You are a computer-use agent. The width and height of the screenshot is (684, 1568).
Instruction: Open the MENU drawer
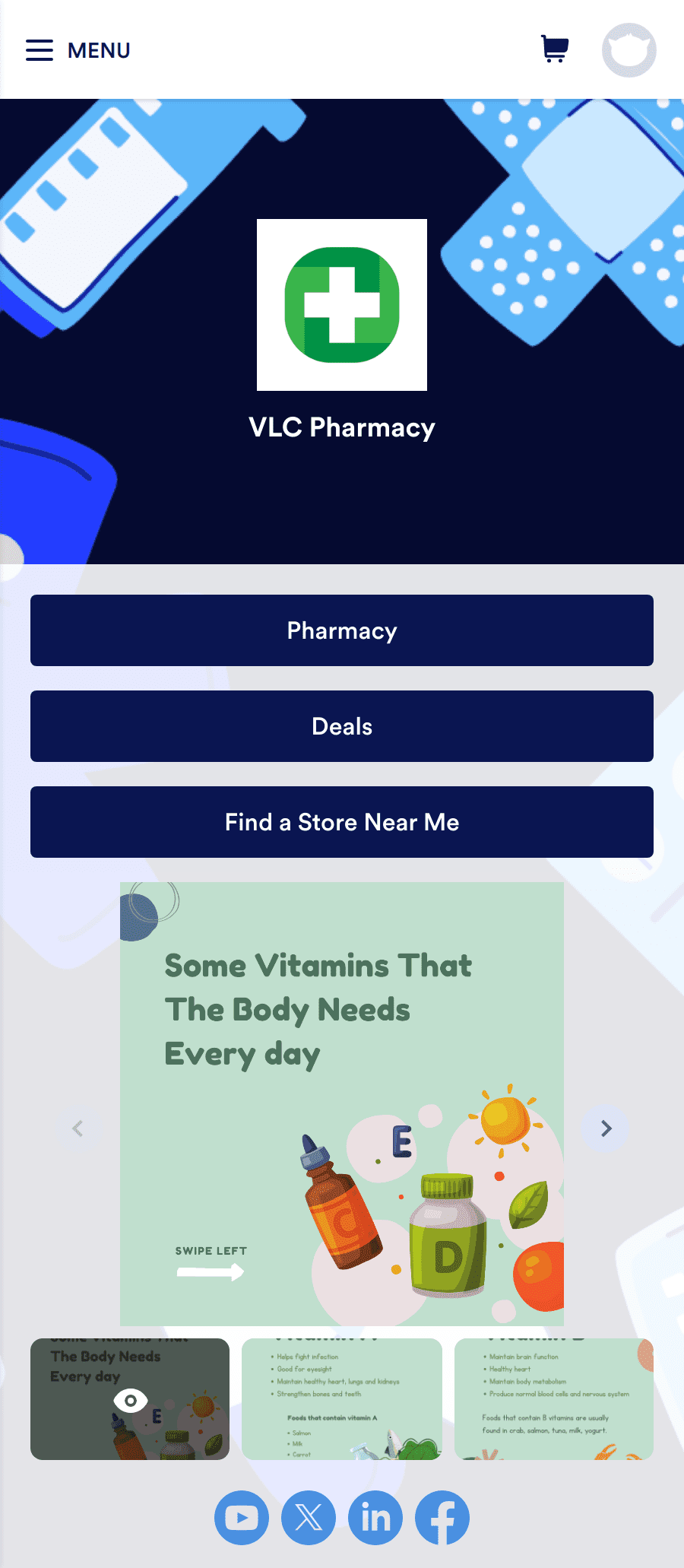[x=78, y=50]
